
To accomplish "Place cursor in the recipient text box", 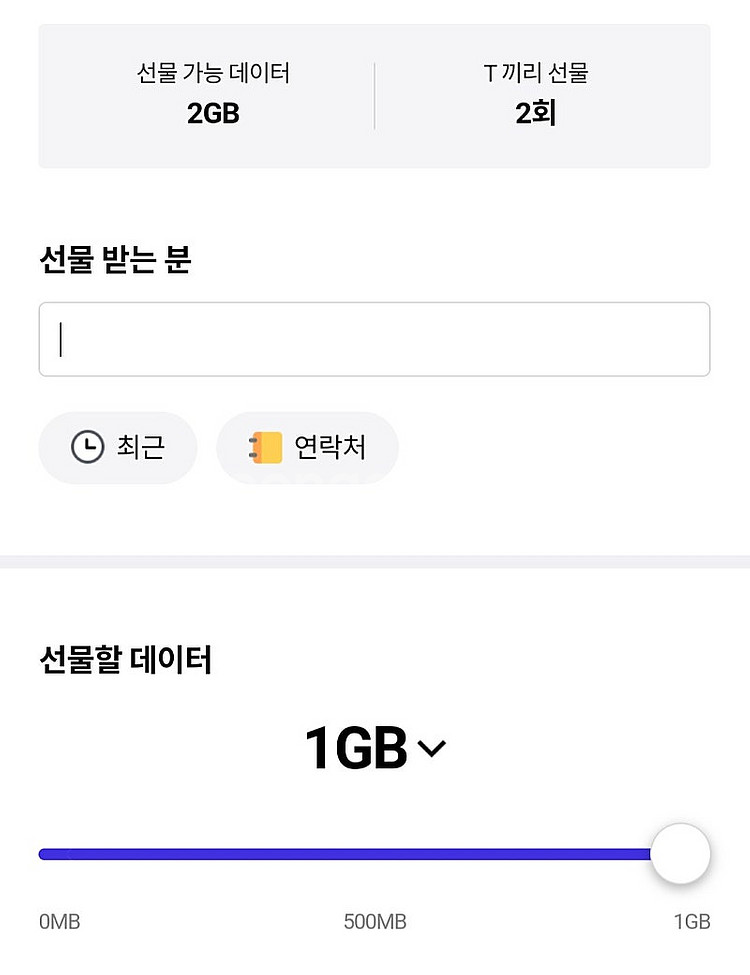I will (x=375, y=339).
